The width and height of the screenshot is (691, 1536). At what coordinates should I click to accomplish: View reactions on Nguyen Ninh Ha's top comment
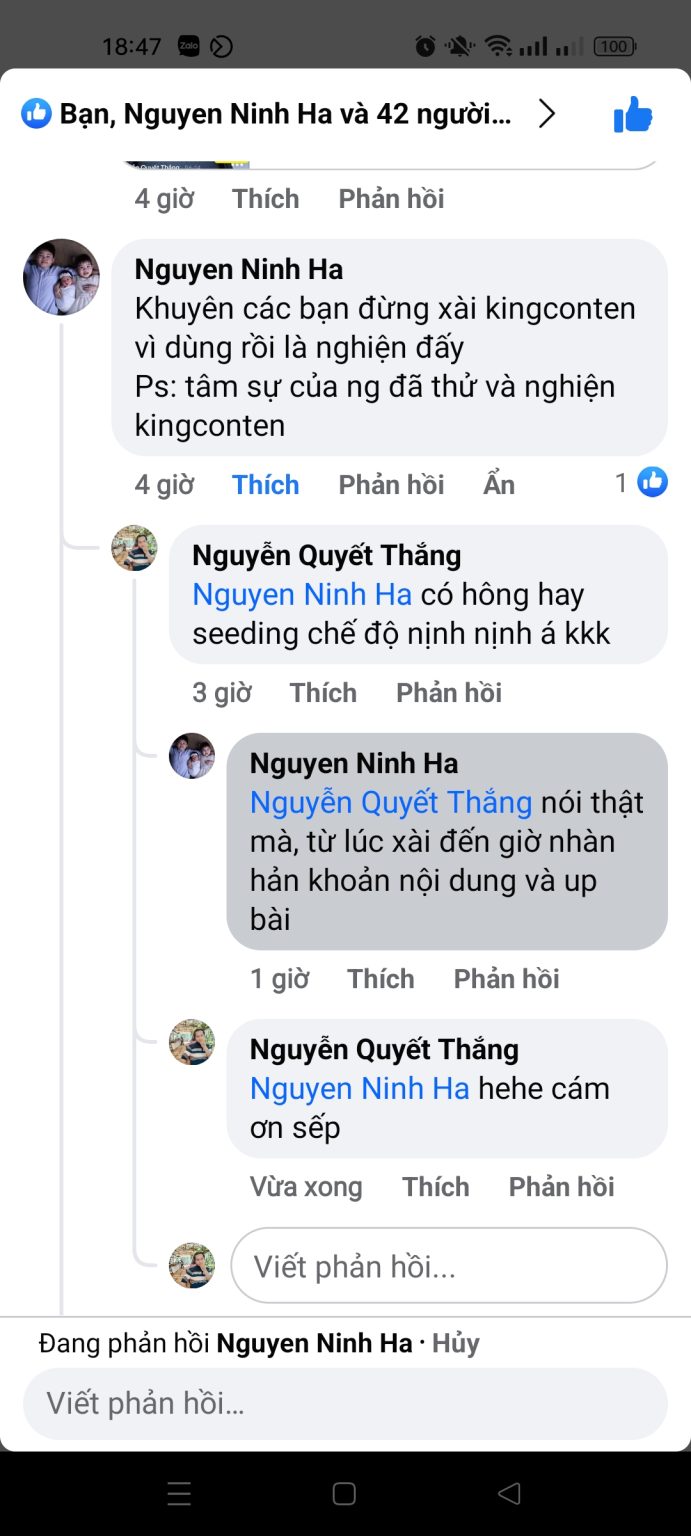tap(641, 483)
